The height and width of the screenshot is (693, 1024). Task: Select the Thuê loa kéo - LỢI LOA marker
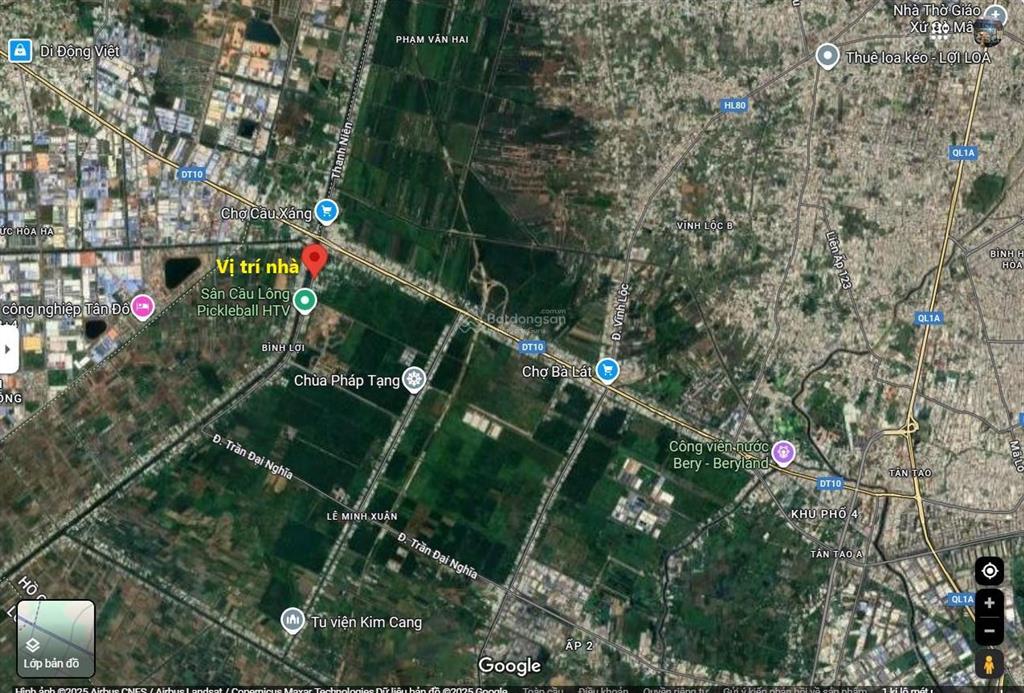pos(827,56)
